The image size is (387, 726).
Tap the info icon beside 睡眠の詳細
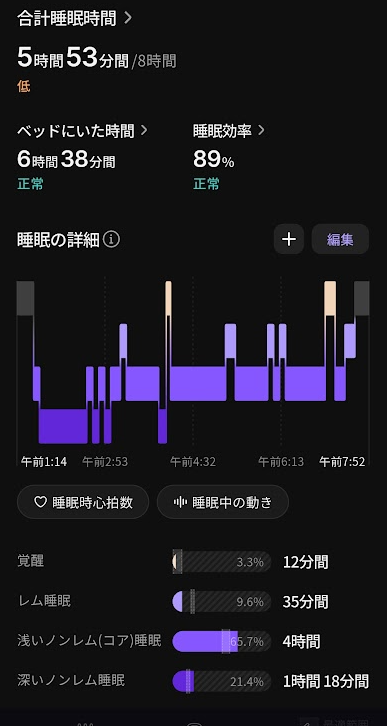(112, 240)
